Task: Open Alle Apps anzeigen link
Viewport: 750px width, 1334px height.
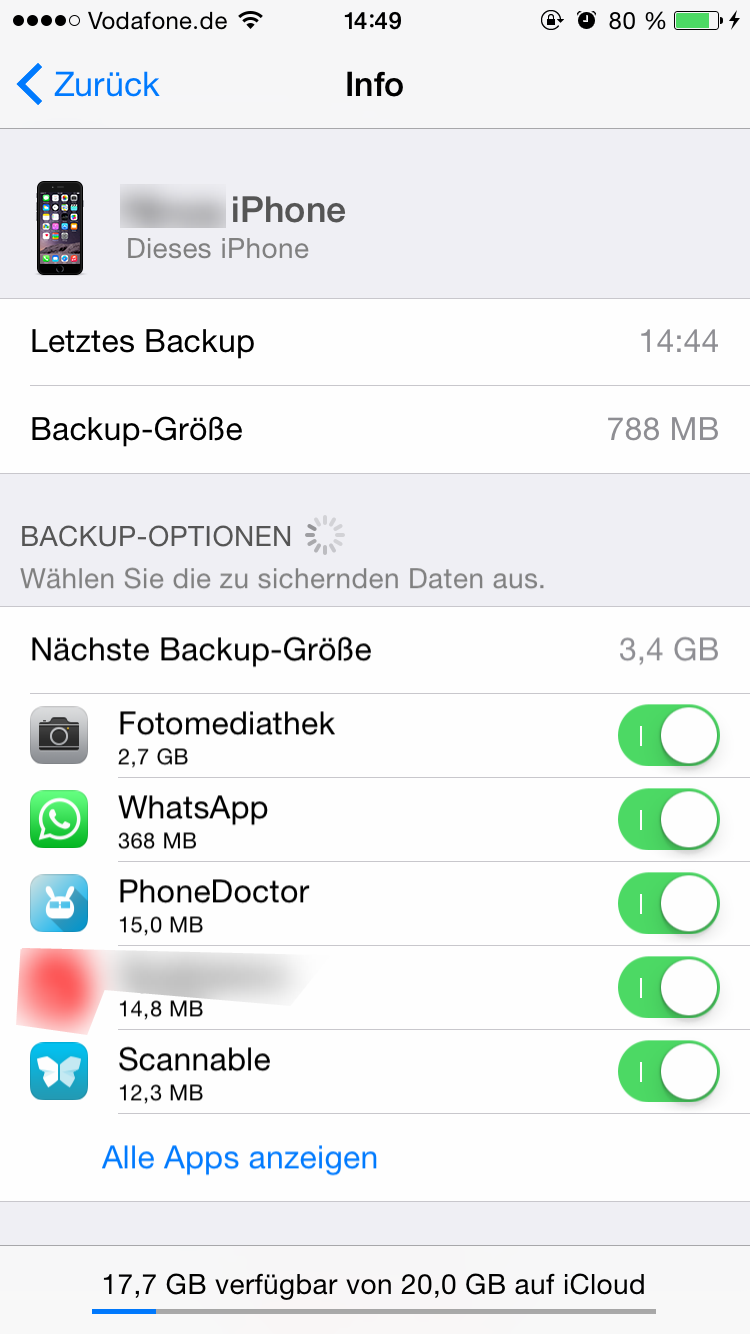Action: click(240, 1158)
